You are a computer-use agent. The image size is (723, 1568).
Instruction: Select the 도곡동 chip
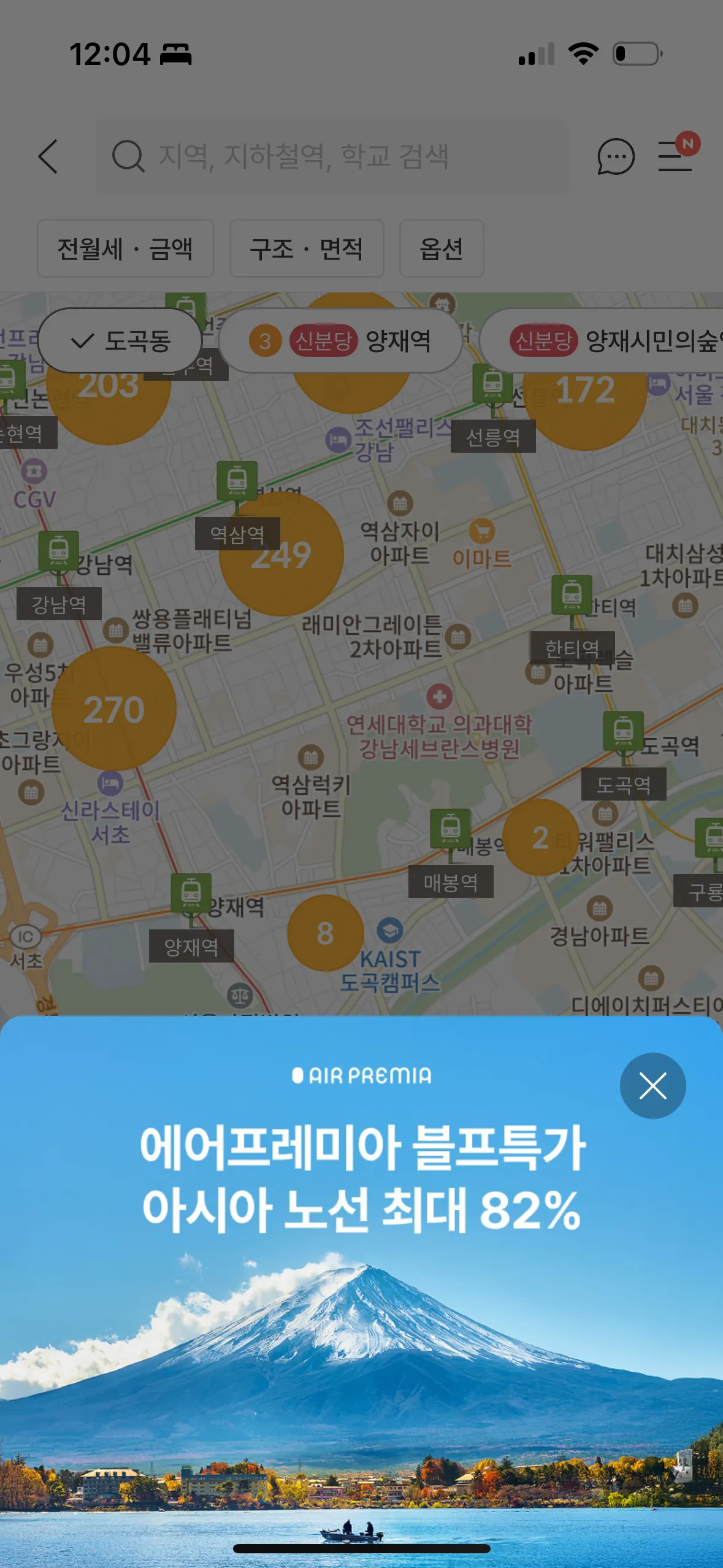pyautogui.click(x=120, y=340)
